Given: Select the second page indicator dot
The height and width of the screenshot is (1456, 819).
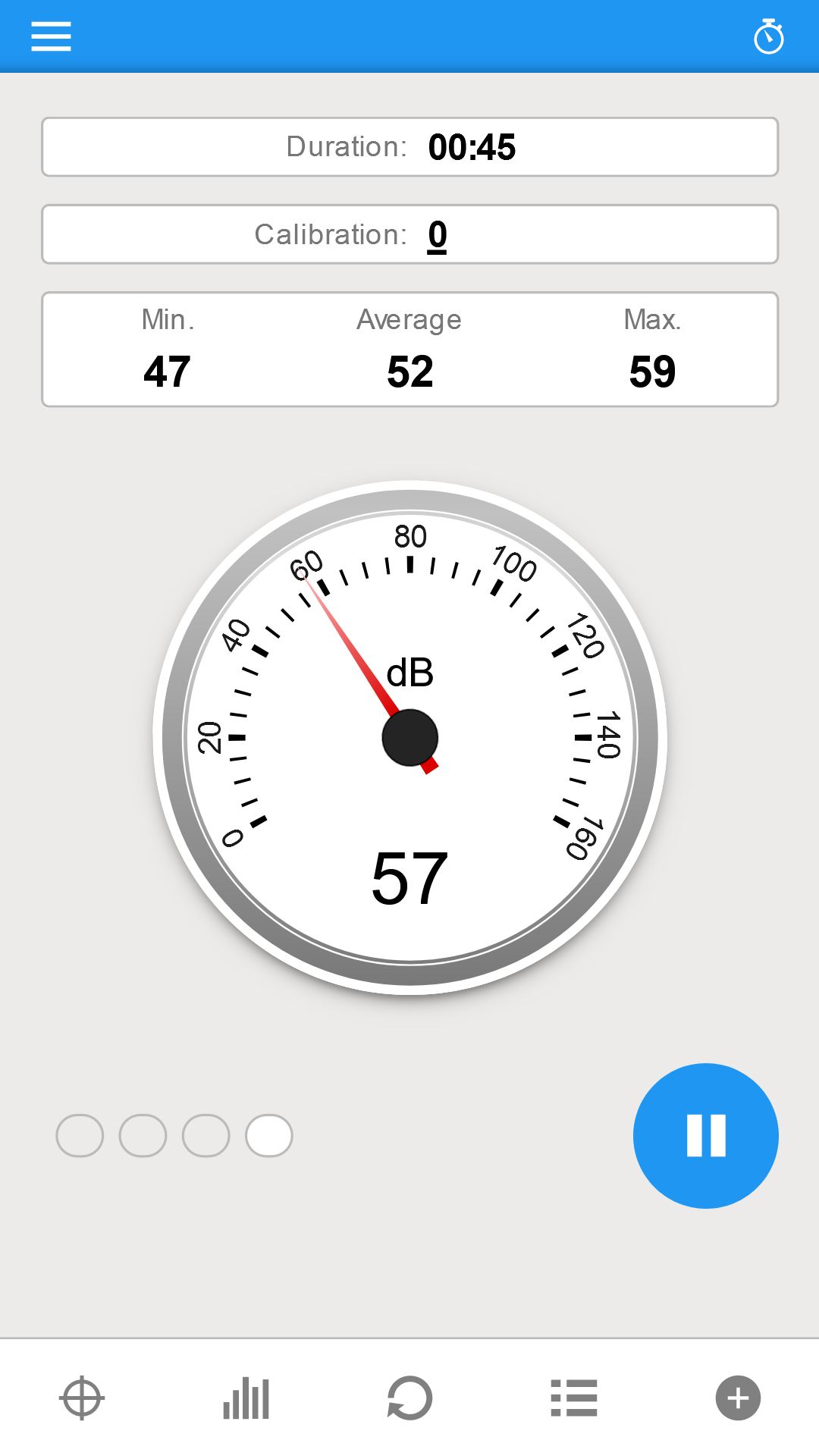Looking at the screenshot, I should (x=143, y=1135).
